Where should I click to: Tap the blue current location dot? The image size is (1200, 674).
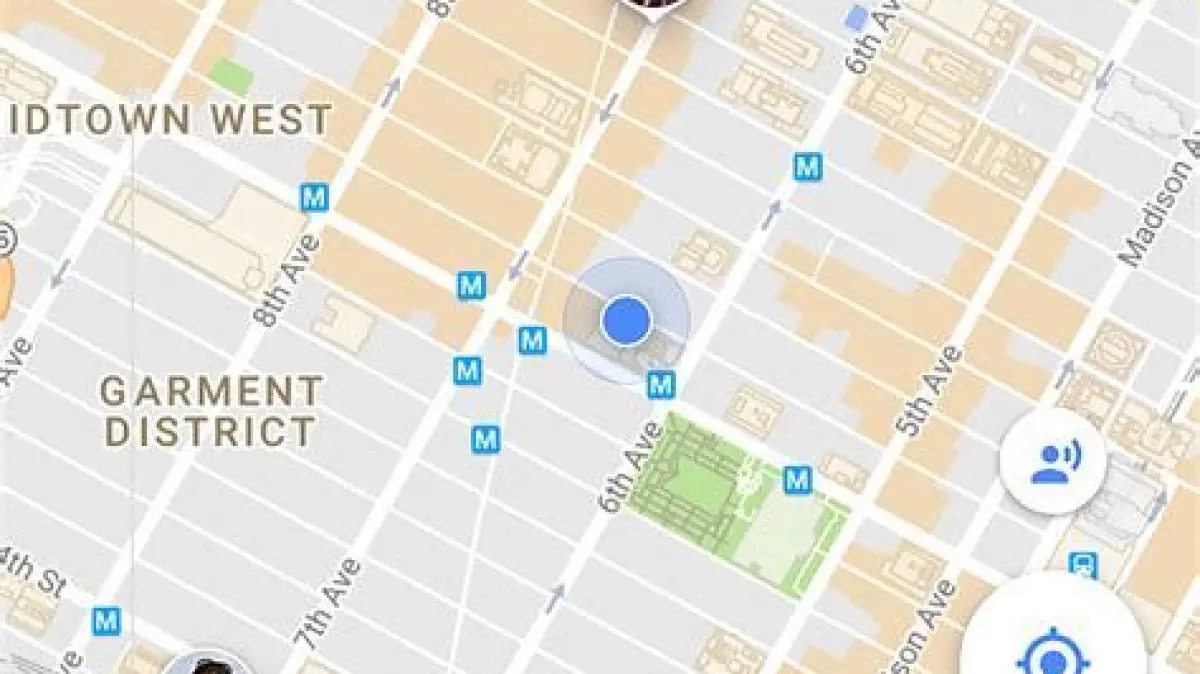(x=627, y=320)
